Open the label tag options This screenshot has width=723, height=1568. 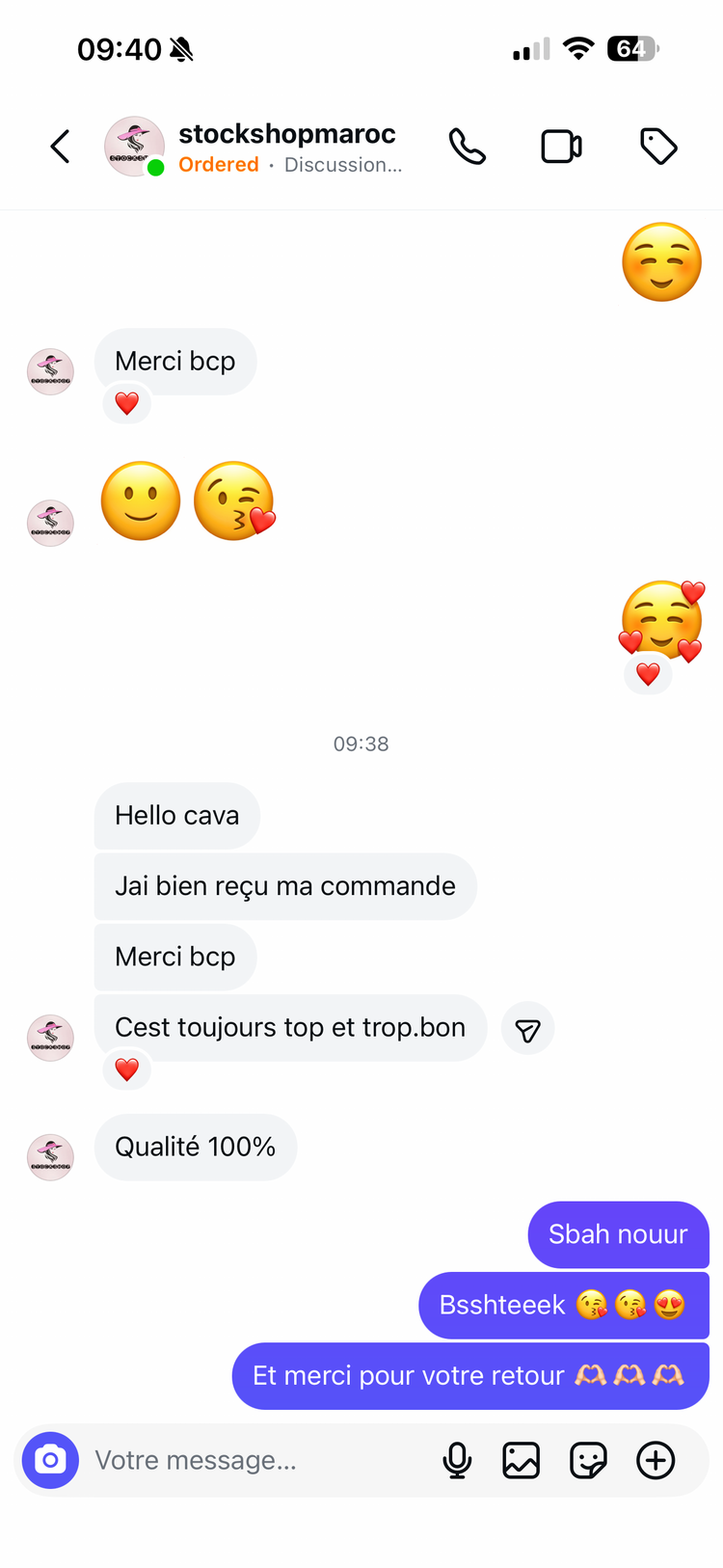pos(658,147)
